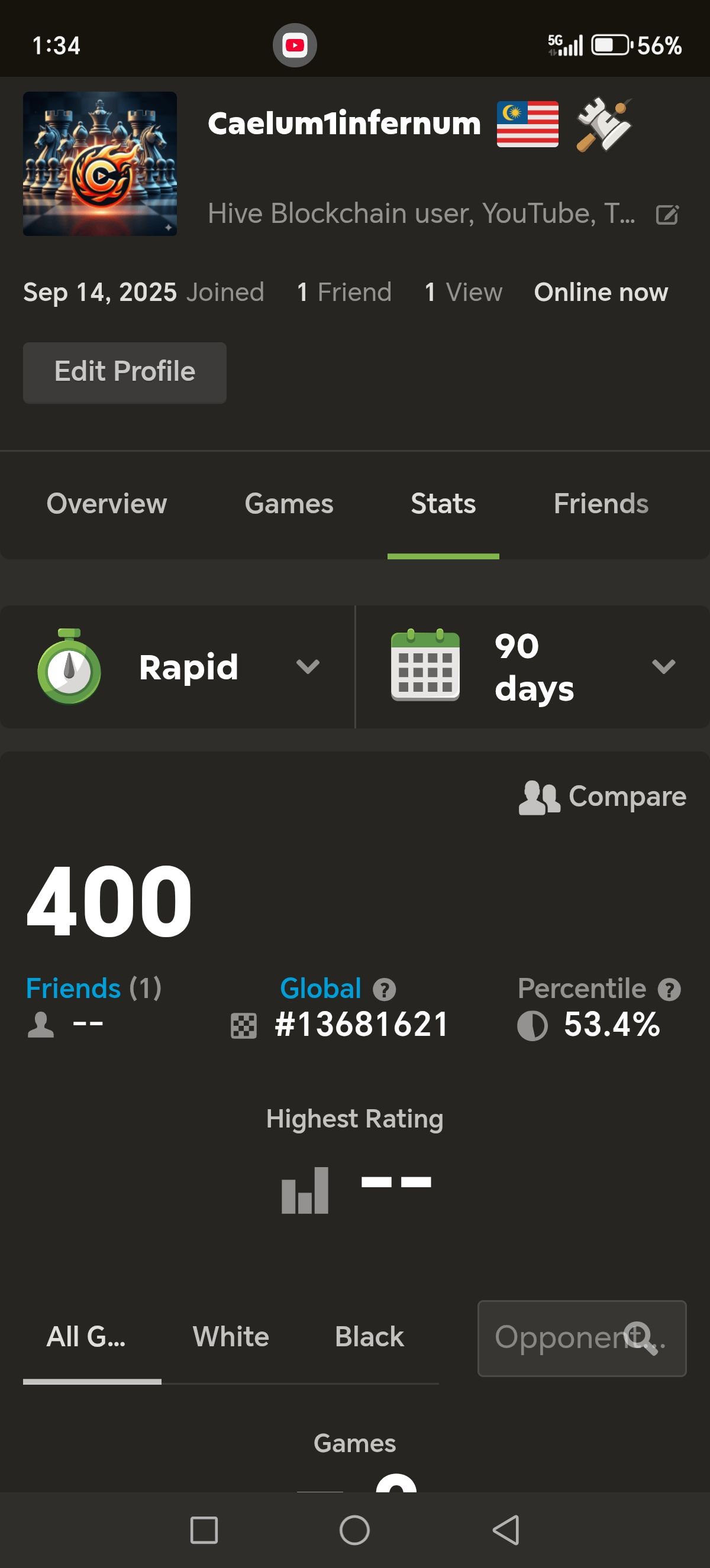Edit the profile status text
The height and width of the screenshot is (1568, 710).
(667, 215)
